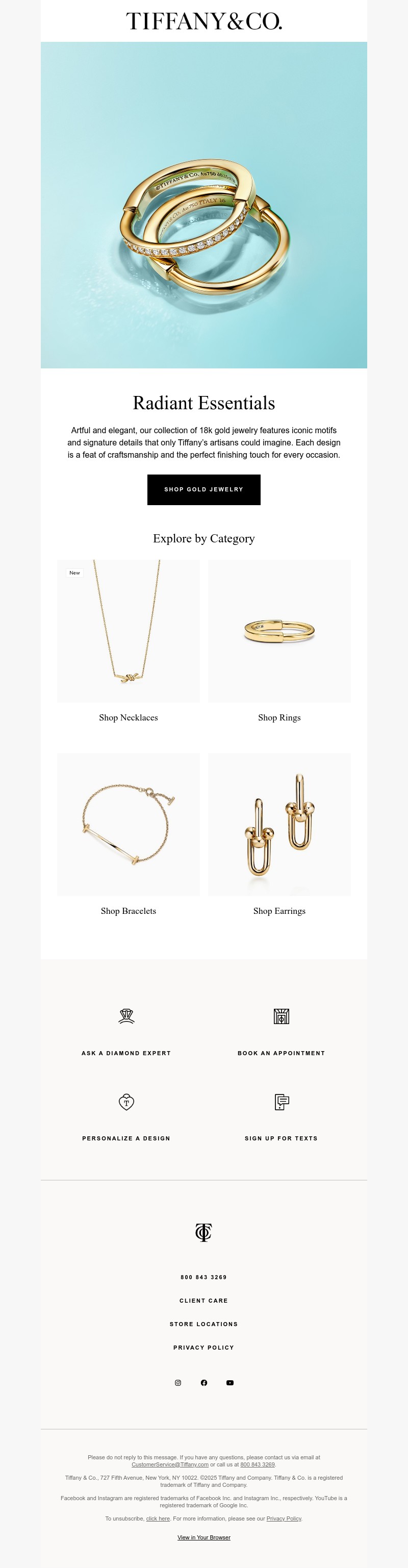This screenshot has height=1568, width=408.
Task: Visit Tiffany's Facebook page
Action: tap(203, 1383)
